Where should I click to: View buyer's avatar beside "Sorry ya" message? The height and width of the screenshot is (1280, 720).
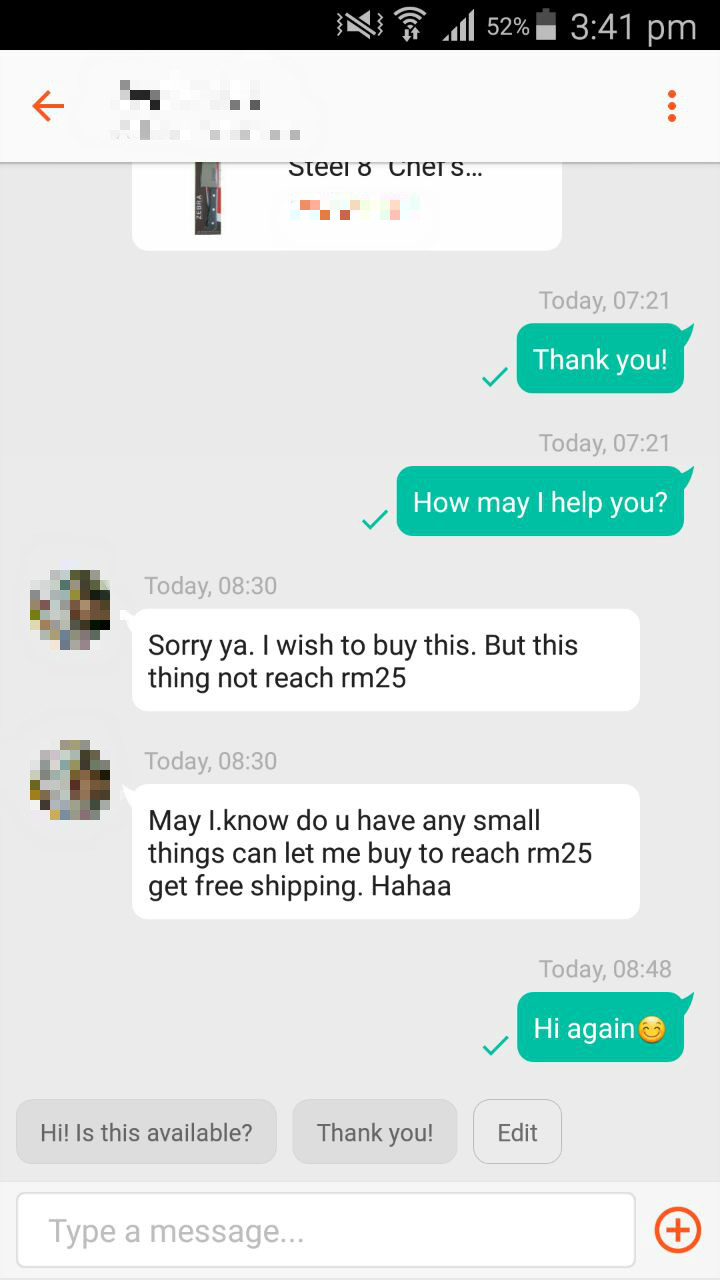pyautogui.click(x=70, y=610)
